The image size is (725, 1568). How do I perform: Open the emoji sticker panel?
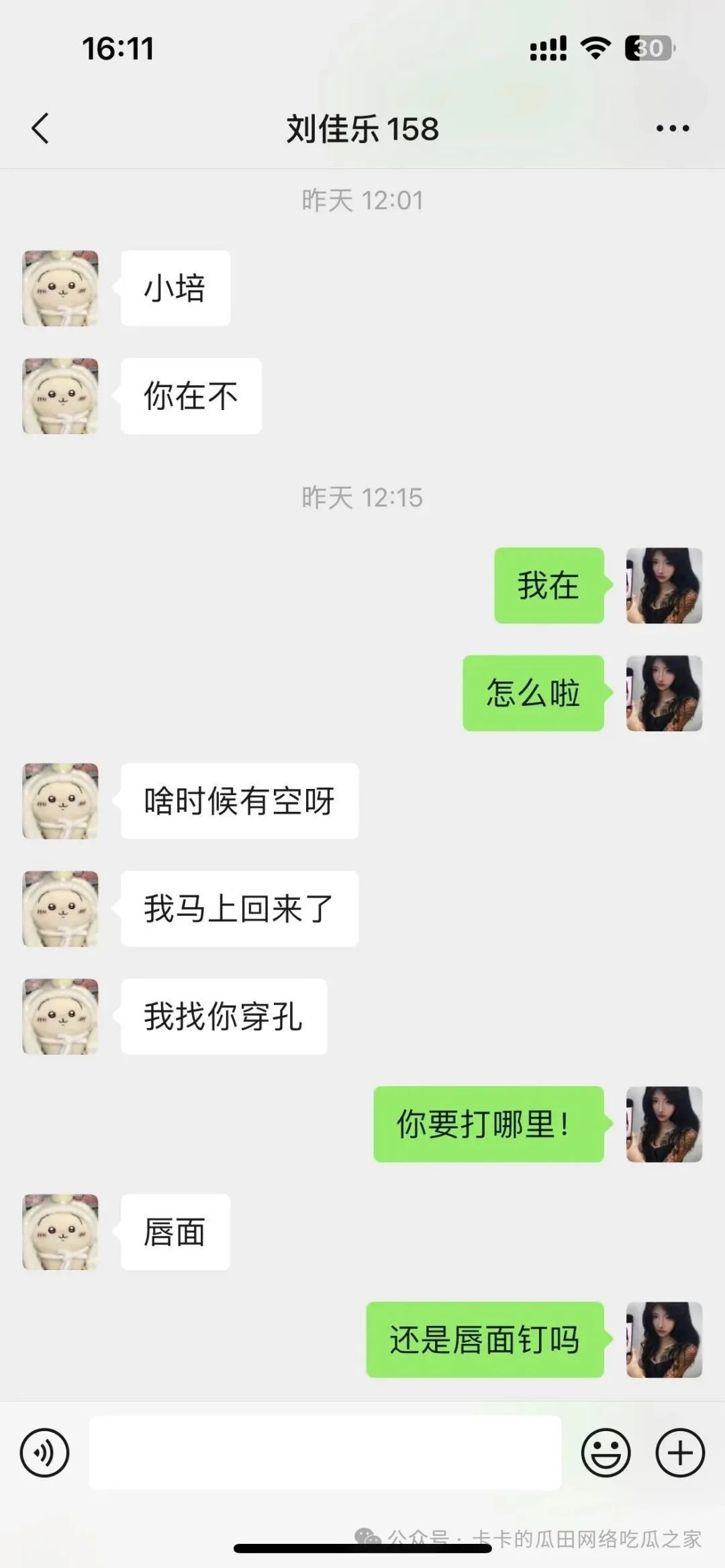(606, 1453)
